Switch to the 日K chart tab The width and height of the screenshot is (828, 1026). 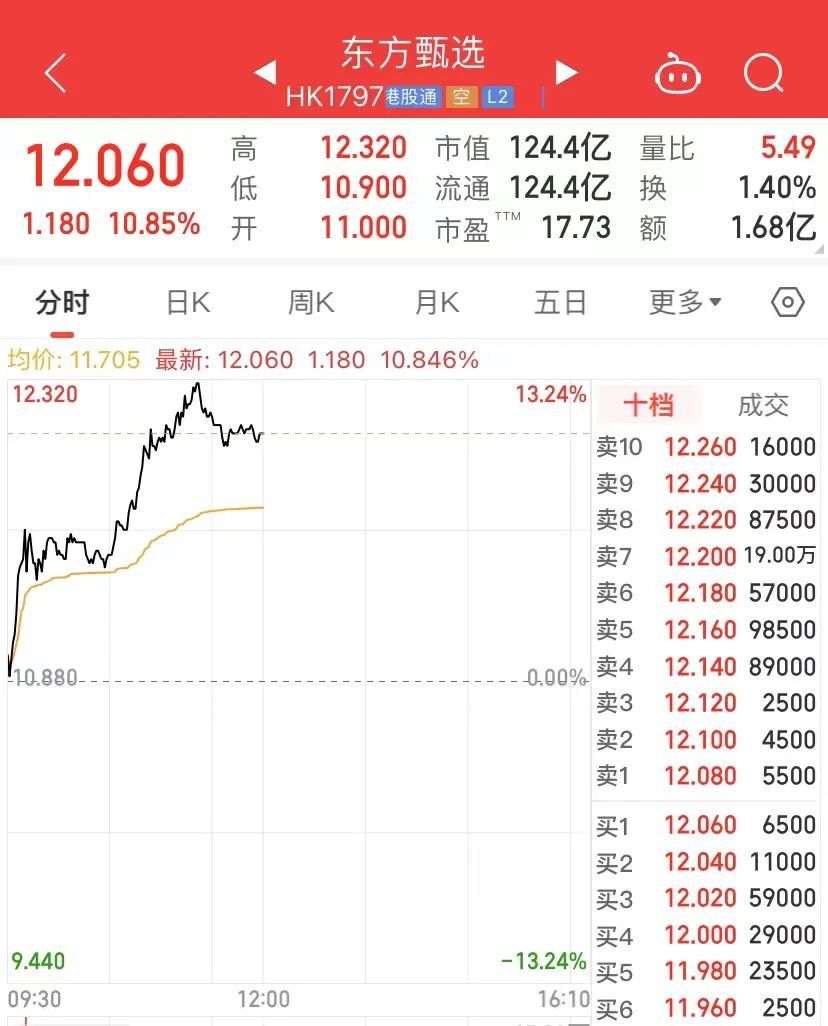click(187, 302)
